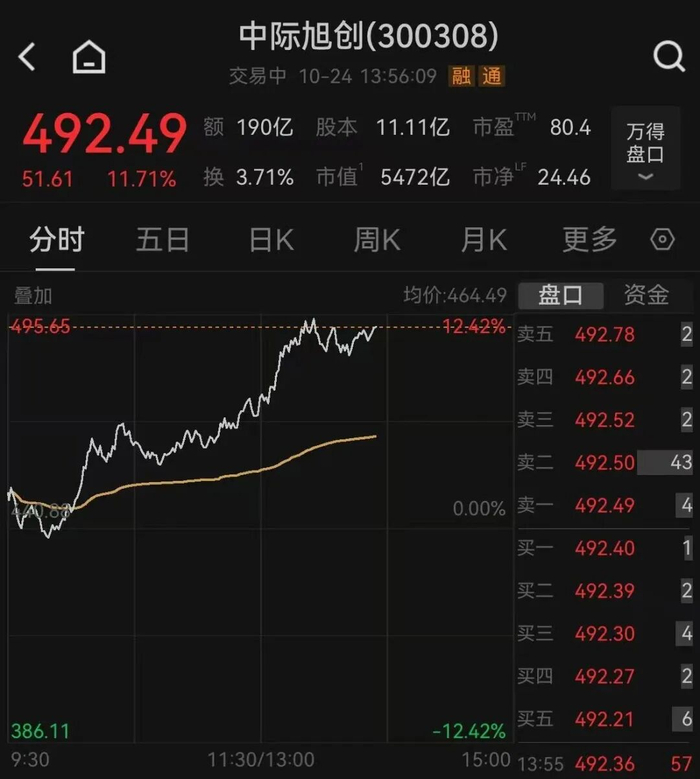Go back to the previous screen
700x779 pixels.
(x=27, y=57)
